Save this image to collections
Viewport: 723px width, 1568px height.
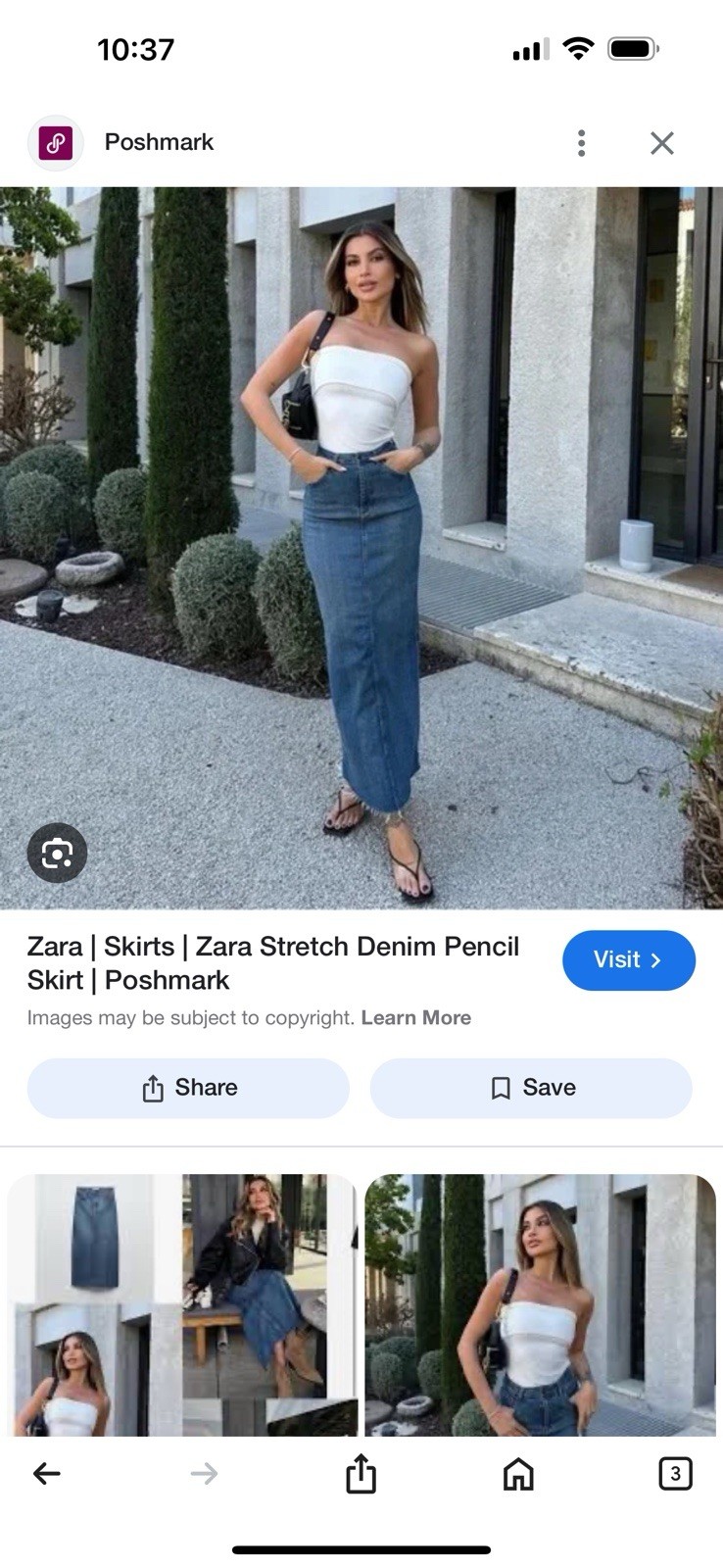point(531,1088)
